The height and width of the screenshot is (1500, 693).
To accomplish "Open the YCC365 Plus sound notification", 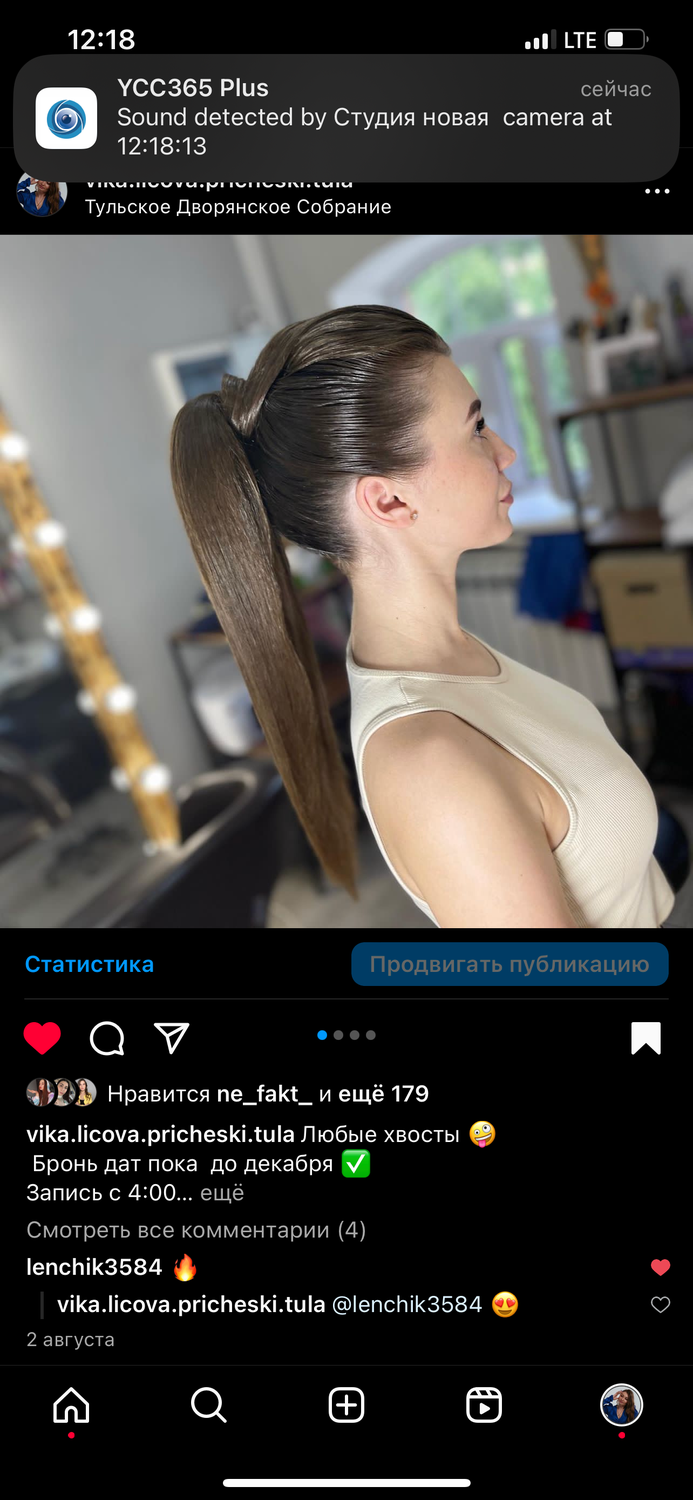I will pyautogui.click(x=346, y=118).
